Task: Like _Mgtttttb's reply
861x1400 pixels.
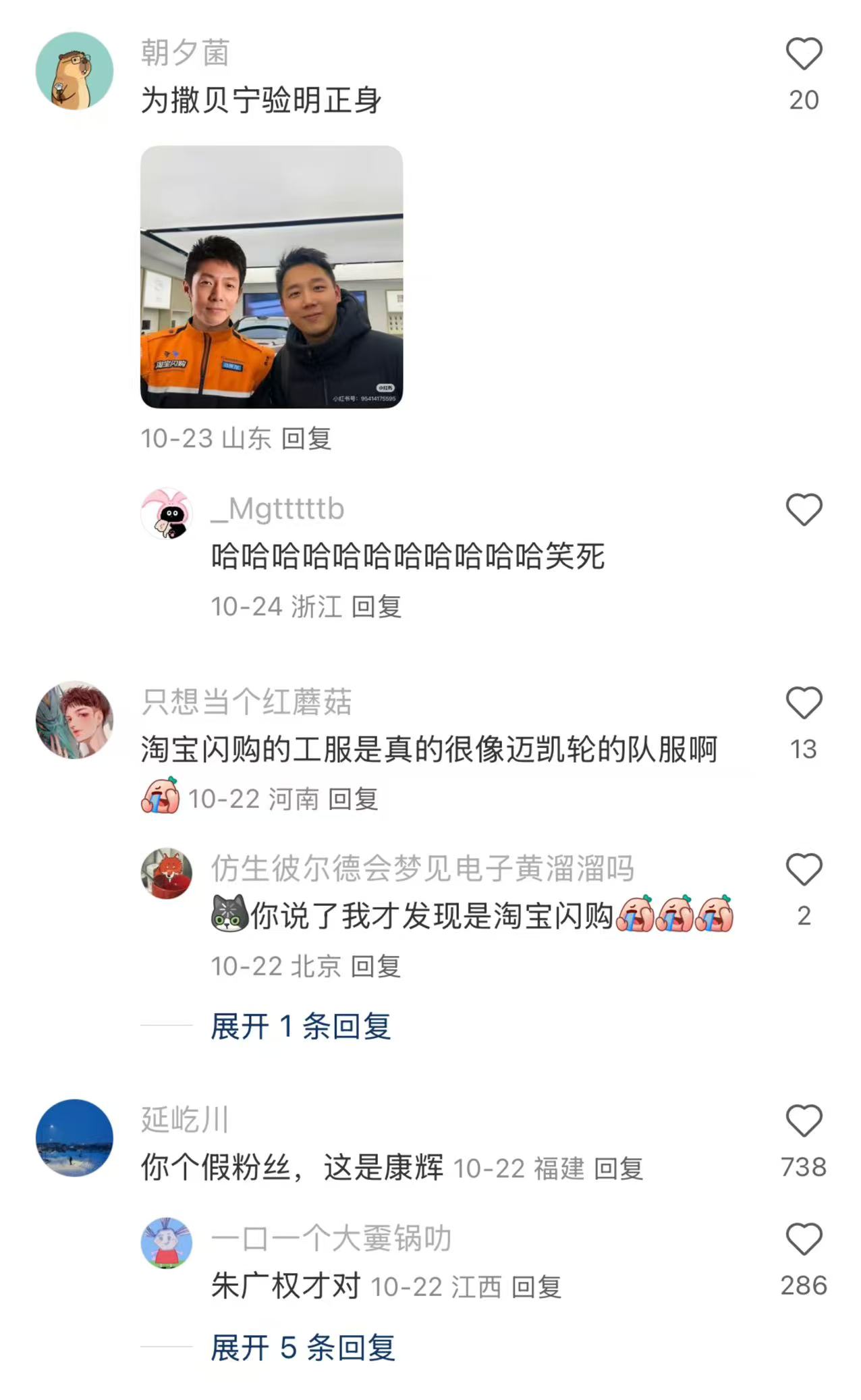Action: [x=803, y=510]
